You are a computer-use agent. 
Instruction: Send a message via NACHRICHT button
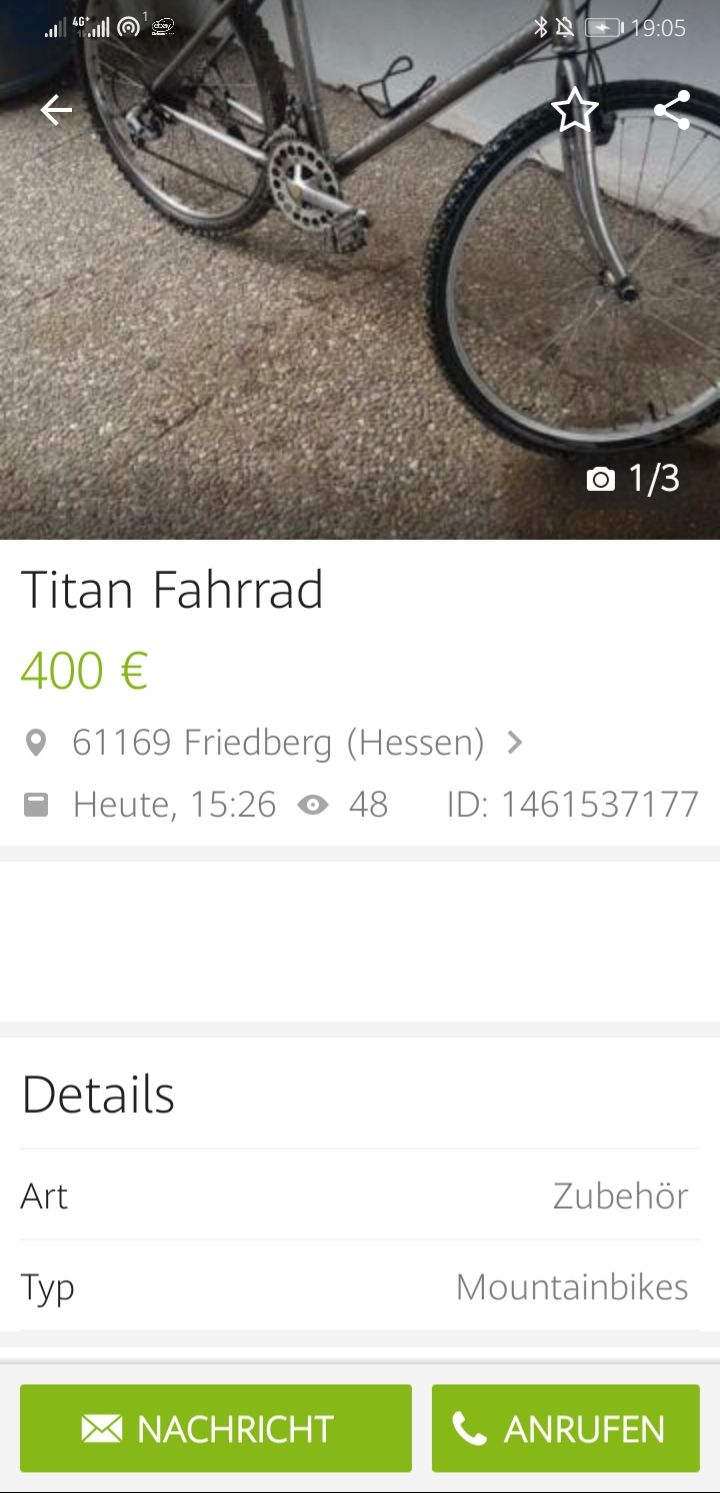[x=216, y=1428]
